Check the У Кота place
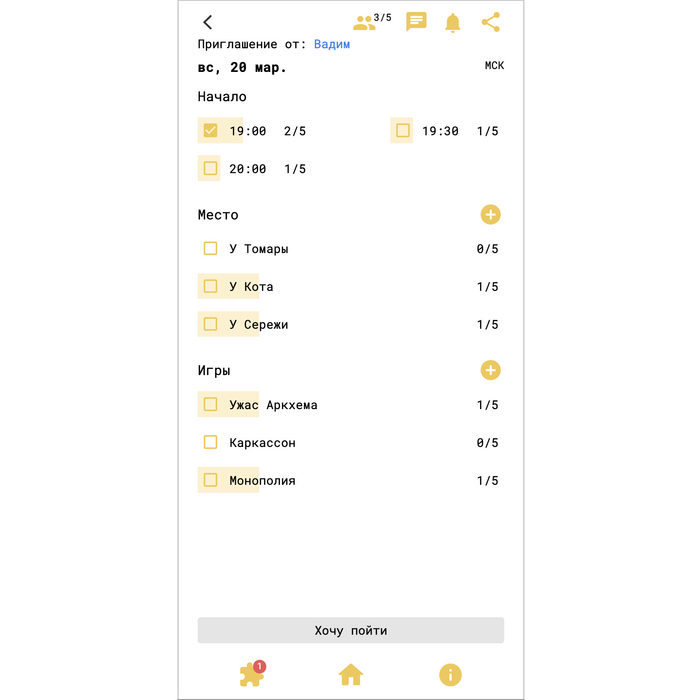The image size is (700, 700). [210, 287]
